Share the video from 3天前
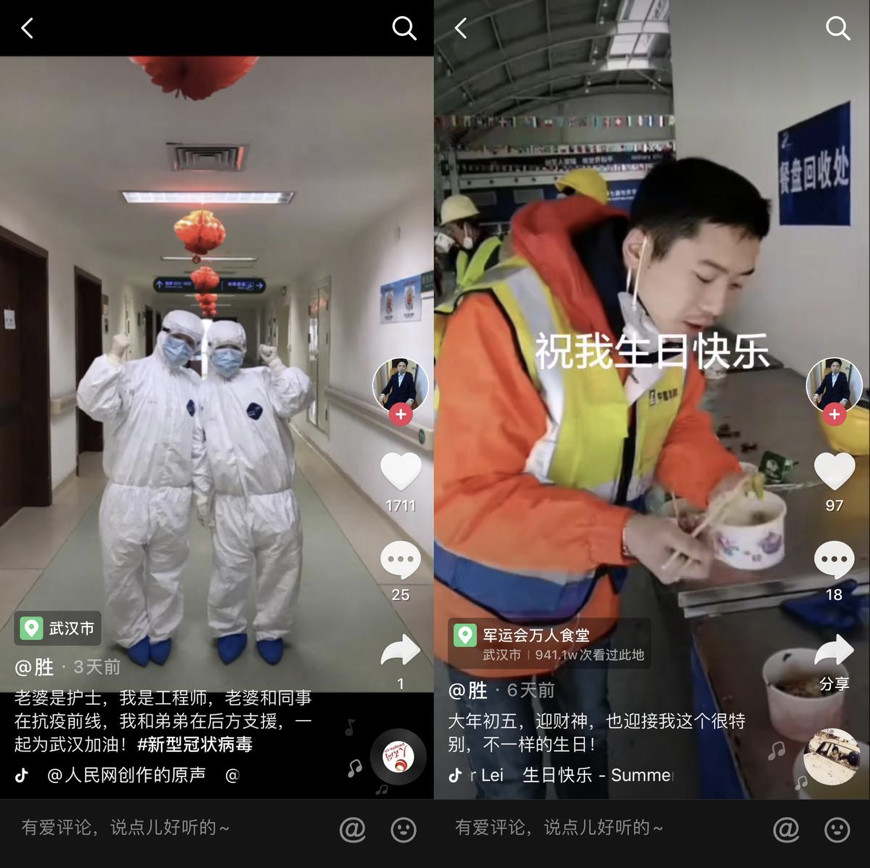The width and height of the screenshot is (870, 868). (x=400, y=653)
